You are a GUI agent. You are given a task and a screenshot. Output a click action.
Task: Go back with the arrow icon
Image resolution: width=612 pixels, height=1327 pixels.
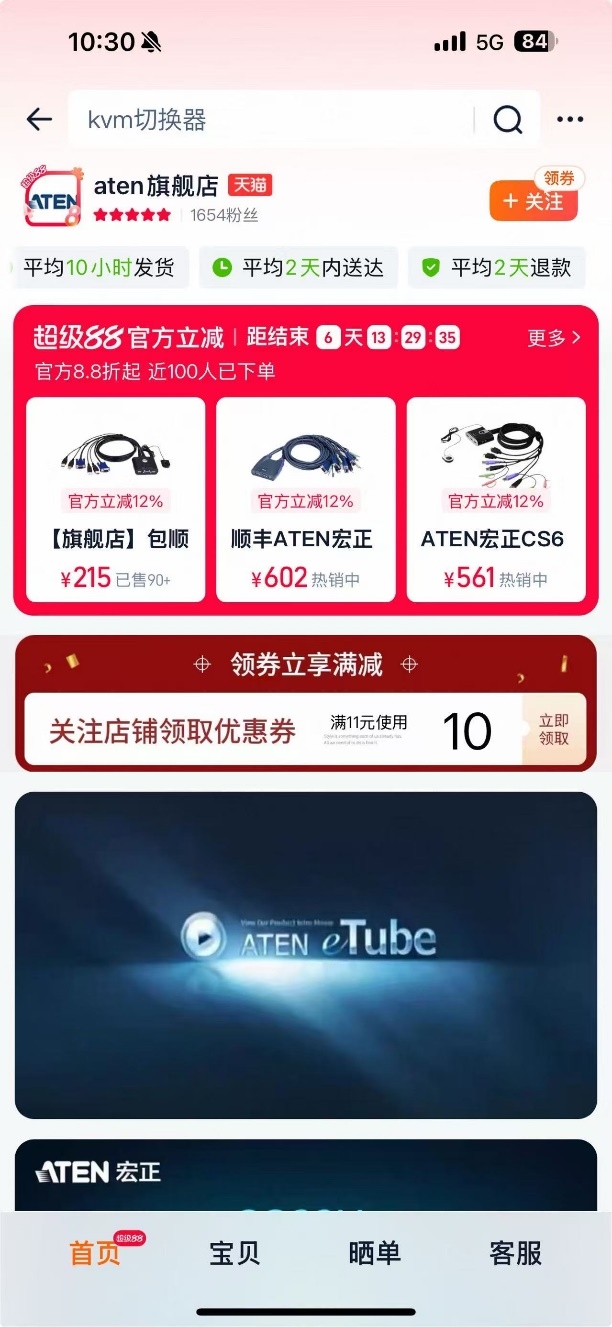pos(39,120)
